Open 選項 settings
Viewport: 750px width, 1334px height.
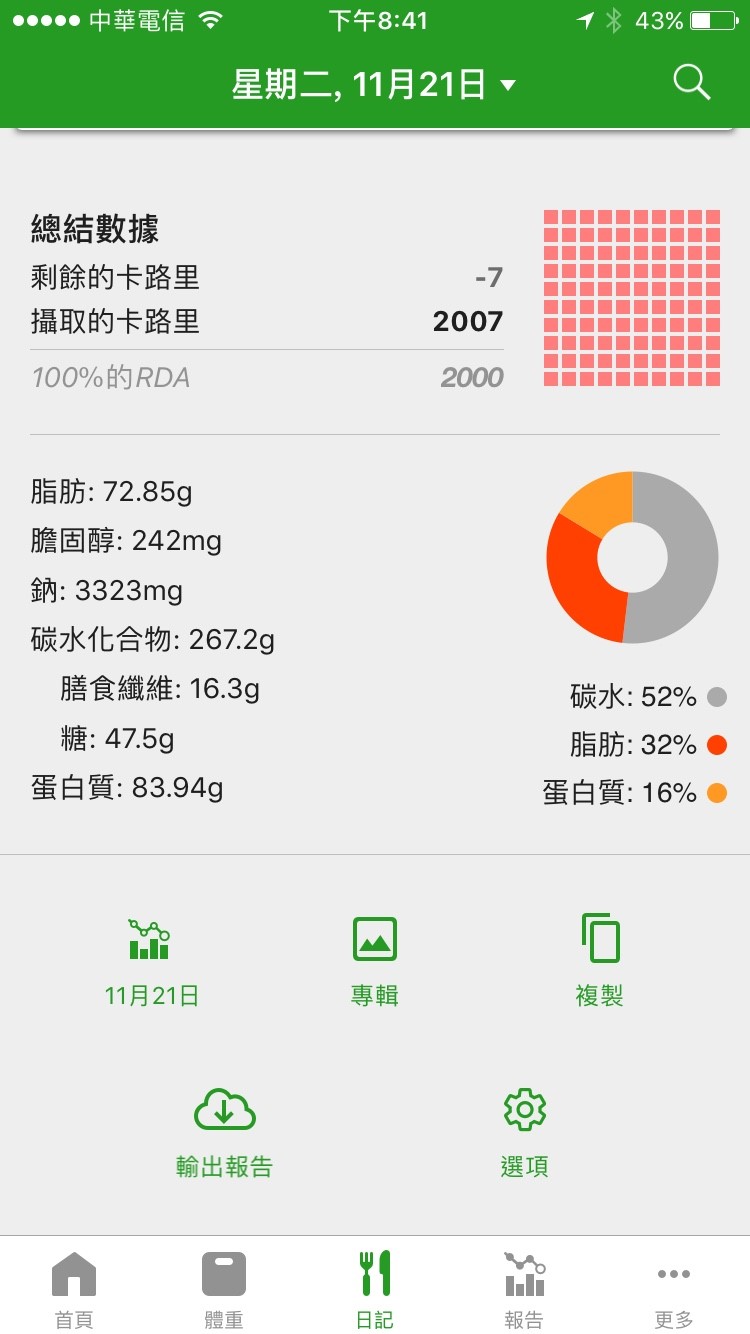(x=524, y=1132)
